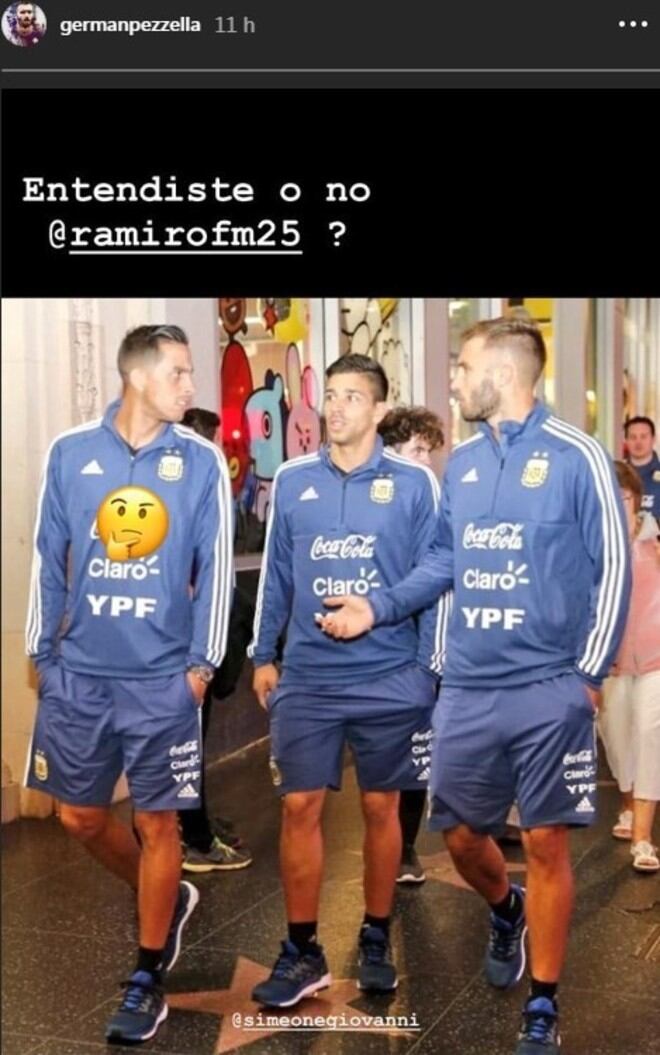The width and height of the screenshot is (660, 1055).
Task: Open the three-dot story options menu
Action: (633, 23)
